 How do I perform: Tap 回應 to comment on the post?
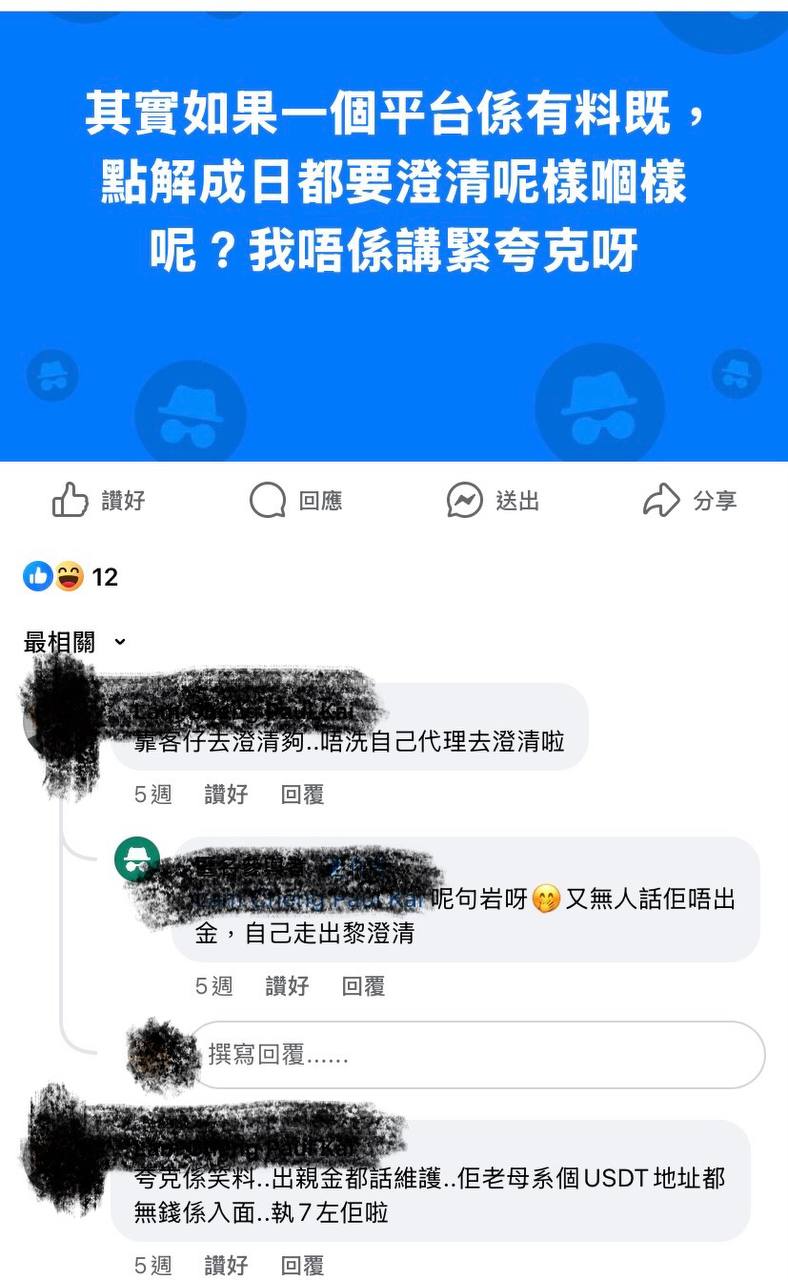pyautogui.click(x=296, y=500)
